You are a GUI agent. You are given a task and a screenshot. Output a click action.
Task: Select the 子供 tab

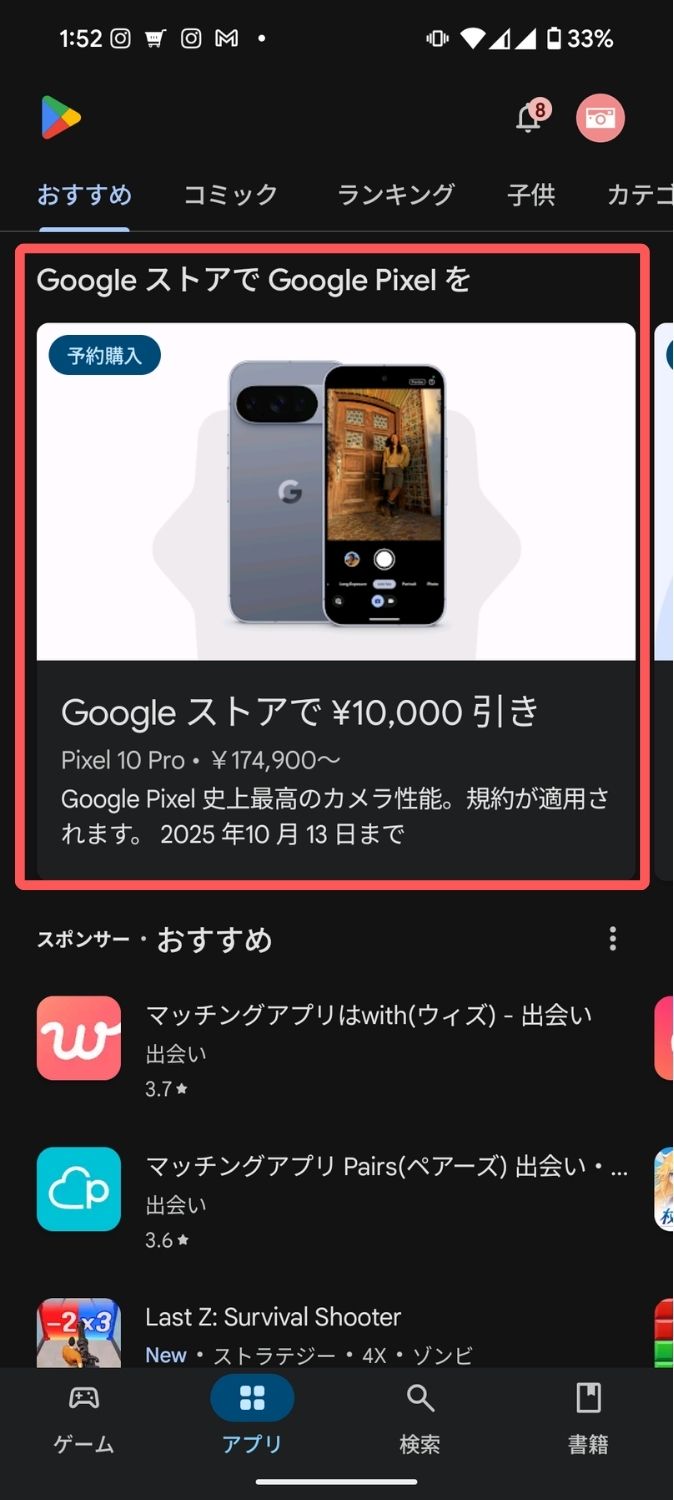click(x=531, y=194)
